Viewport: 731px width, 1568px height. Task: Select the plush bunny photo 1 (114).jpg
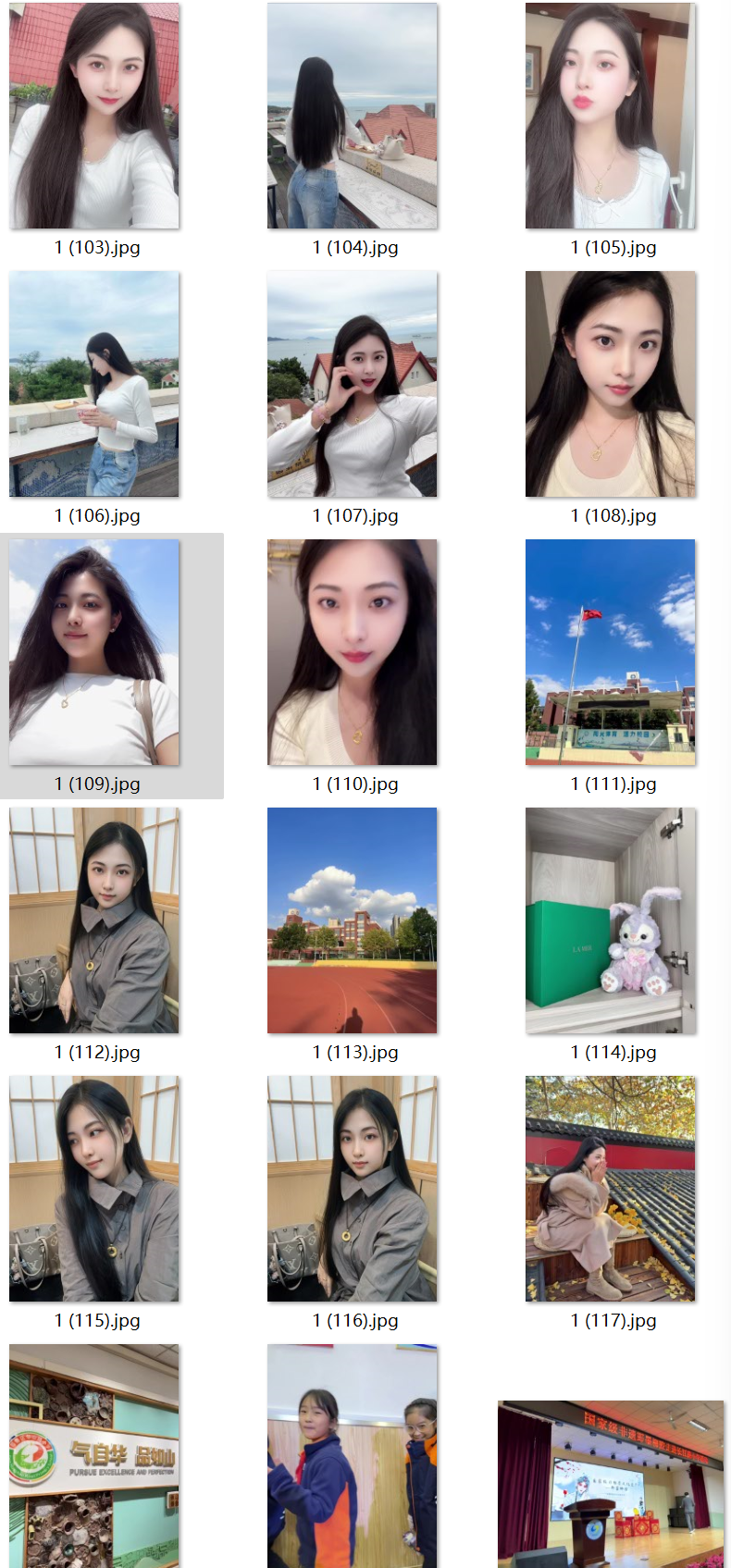click(x=610, y=920)
